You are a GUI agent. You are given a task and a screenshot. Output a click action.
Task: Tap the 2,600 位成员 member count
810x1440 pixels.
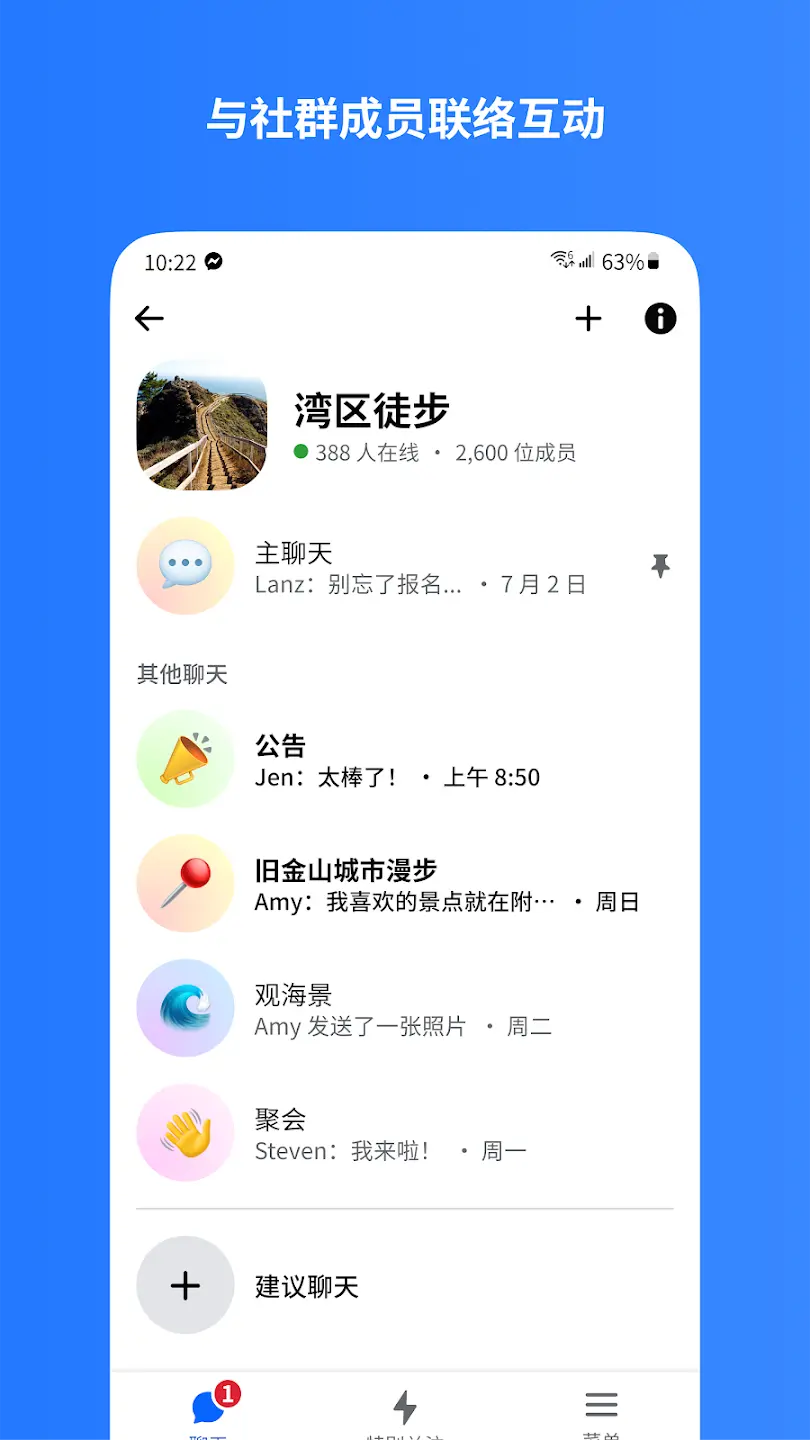coord(514,452)
